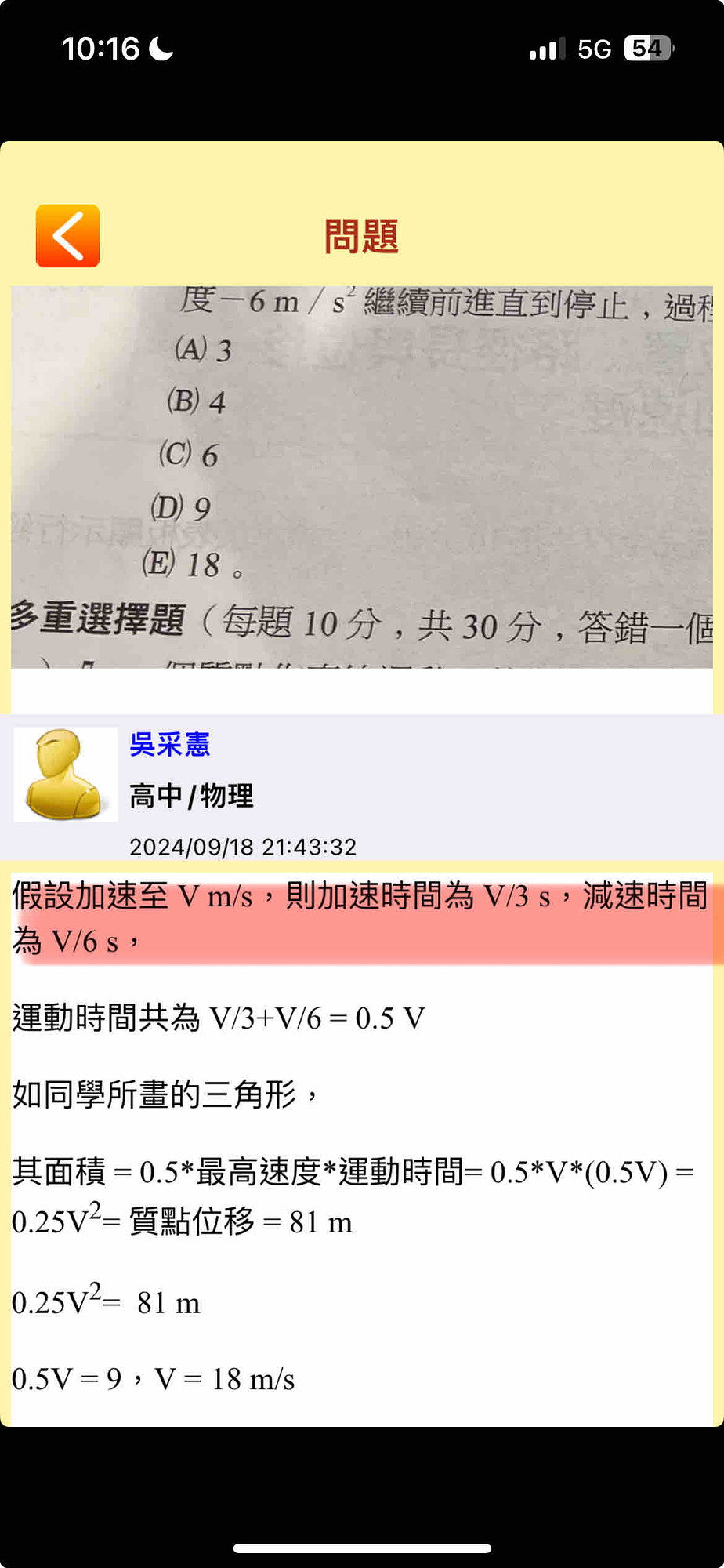Open the attached question photo
Viewport: 724px width, 1568px height.
pyautogui.click(x=361, y=477)
